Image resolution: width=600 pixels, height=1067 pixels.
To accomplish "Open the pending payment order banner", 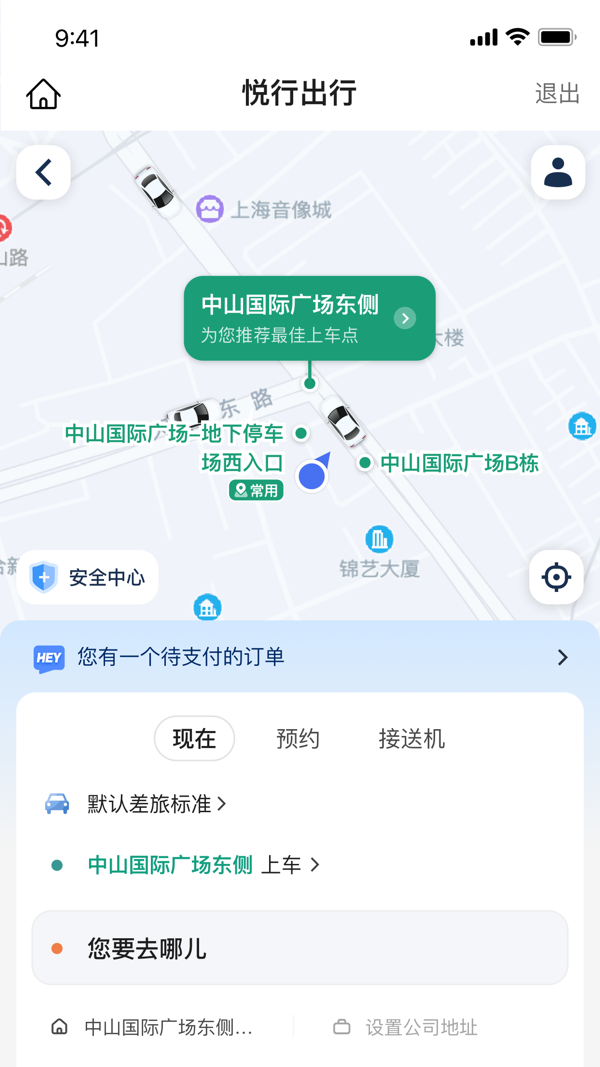I will click(x=300, y=657).
